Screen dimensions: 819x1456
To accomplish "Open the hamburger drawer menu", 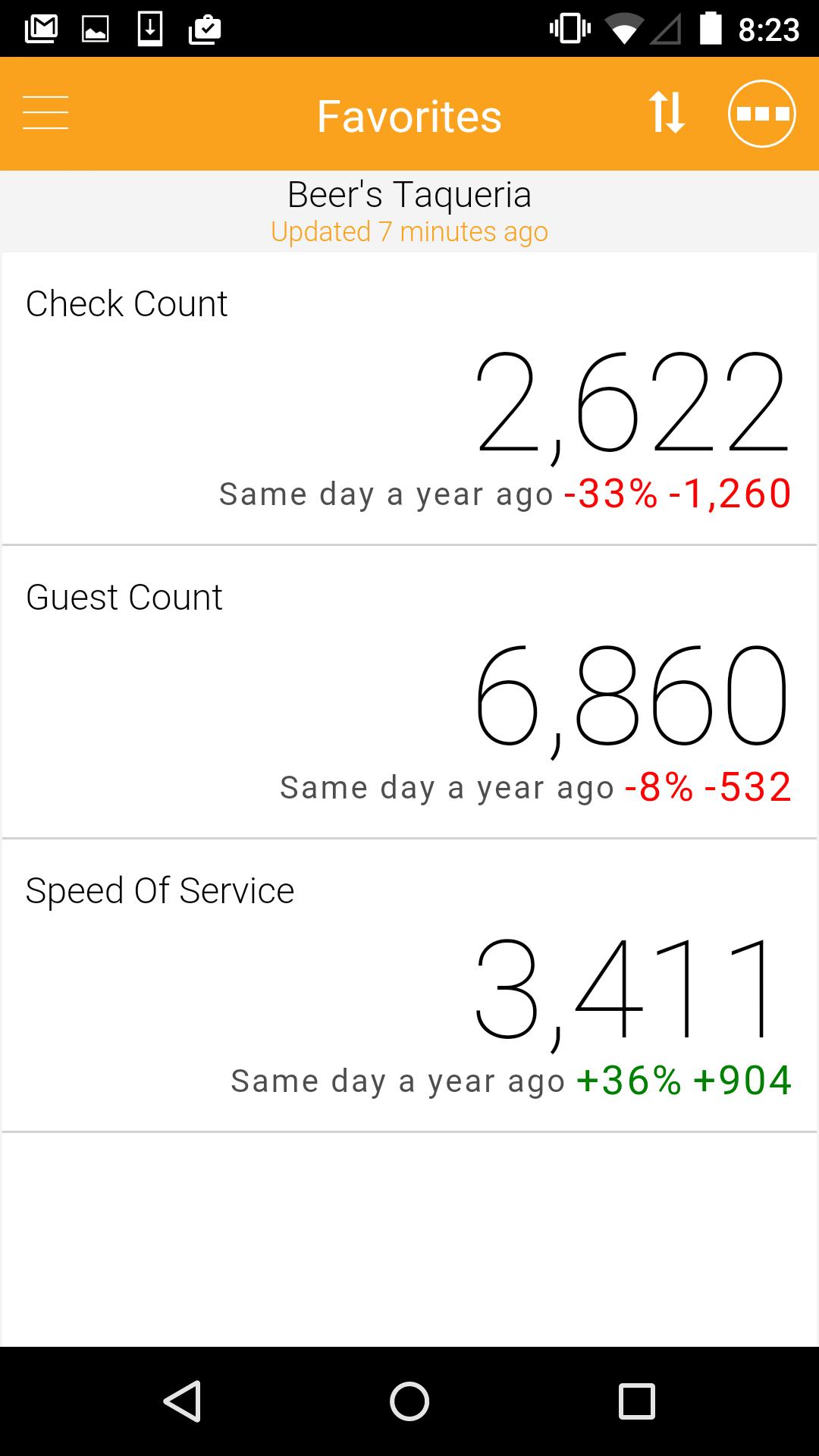I will point(45,114).
